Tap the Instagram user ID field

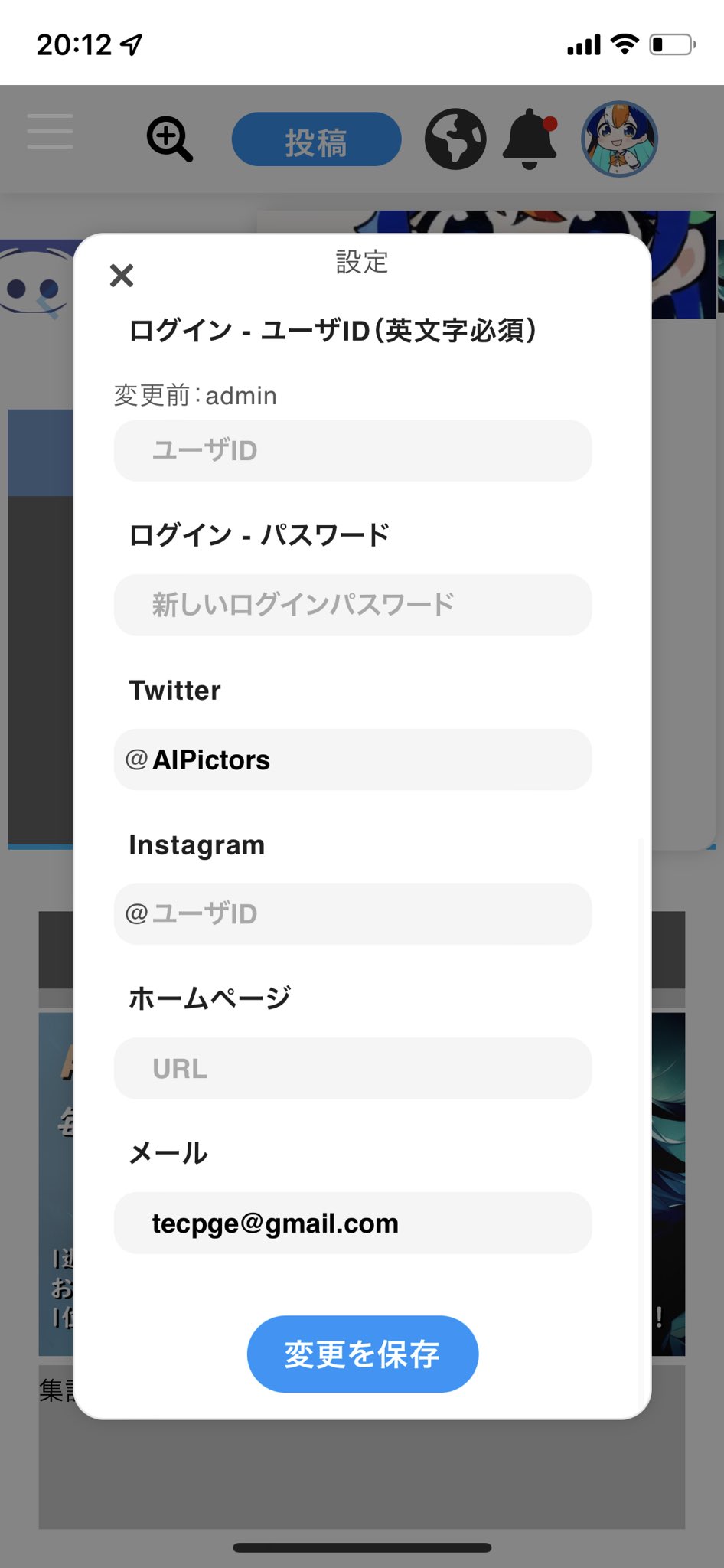click(x=352, y=913)
